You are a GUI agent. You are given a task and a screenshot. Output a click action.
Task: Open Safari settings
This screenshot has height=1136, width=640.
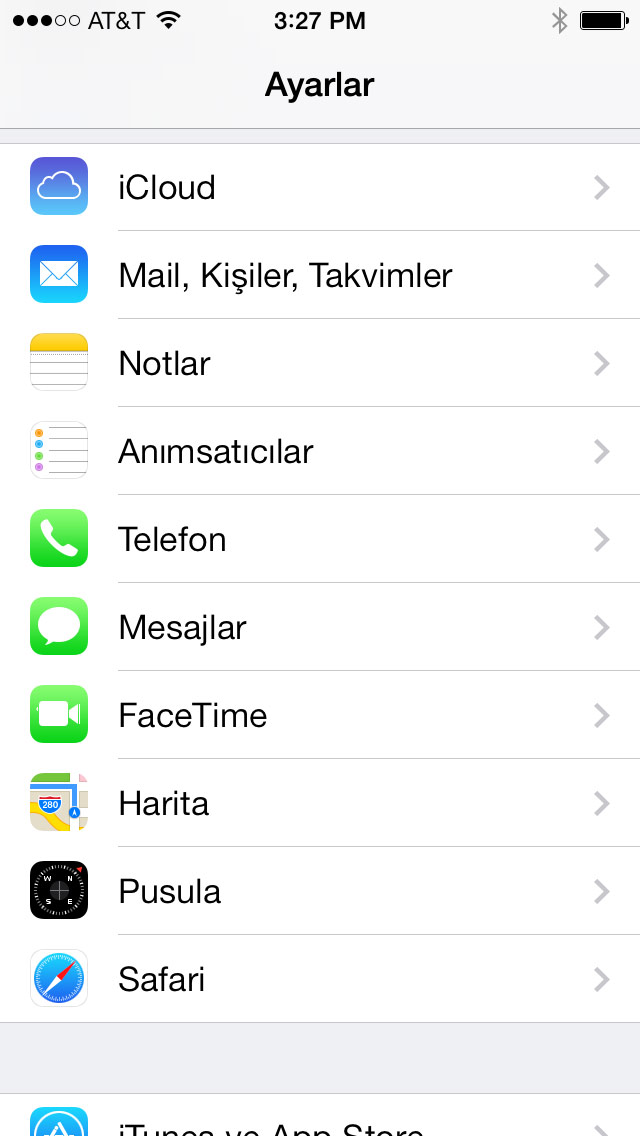point(320,979)
